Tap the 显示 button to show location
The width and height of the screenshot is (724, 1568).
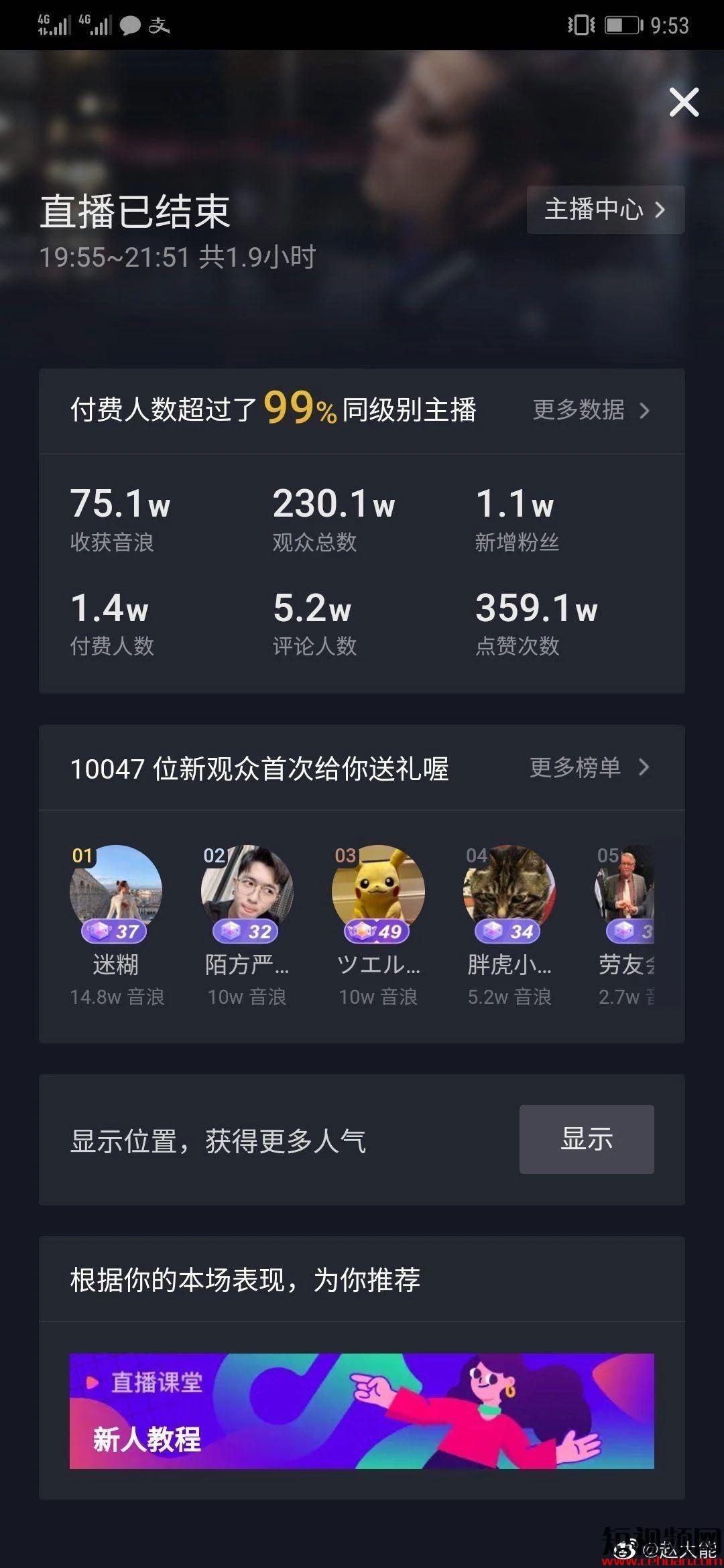[586, 1139]
